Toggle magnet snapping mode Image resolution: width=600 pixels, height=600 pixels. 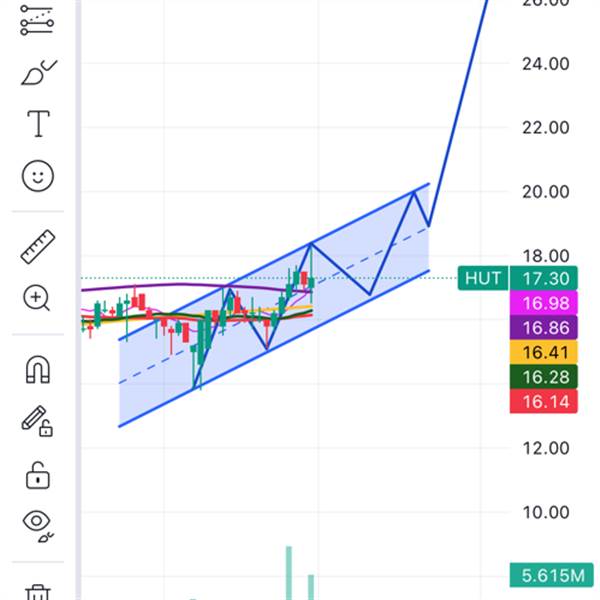coord(37,369)
